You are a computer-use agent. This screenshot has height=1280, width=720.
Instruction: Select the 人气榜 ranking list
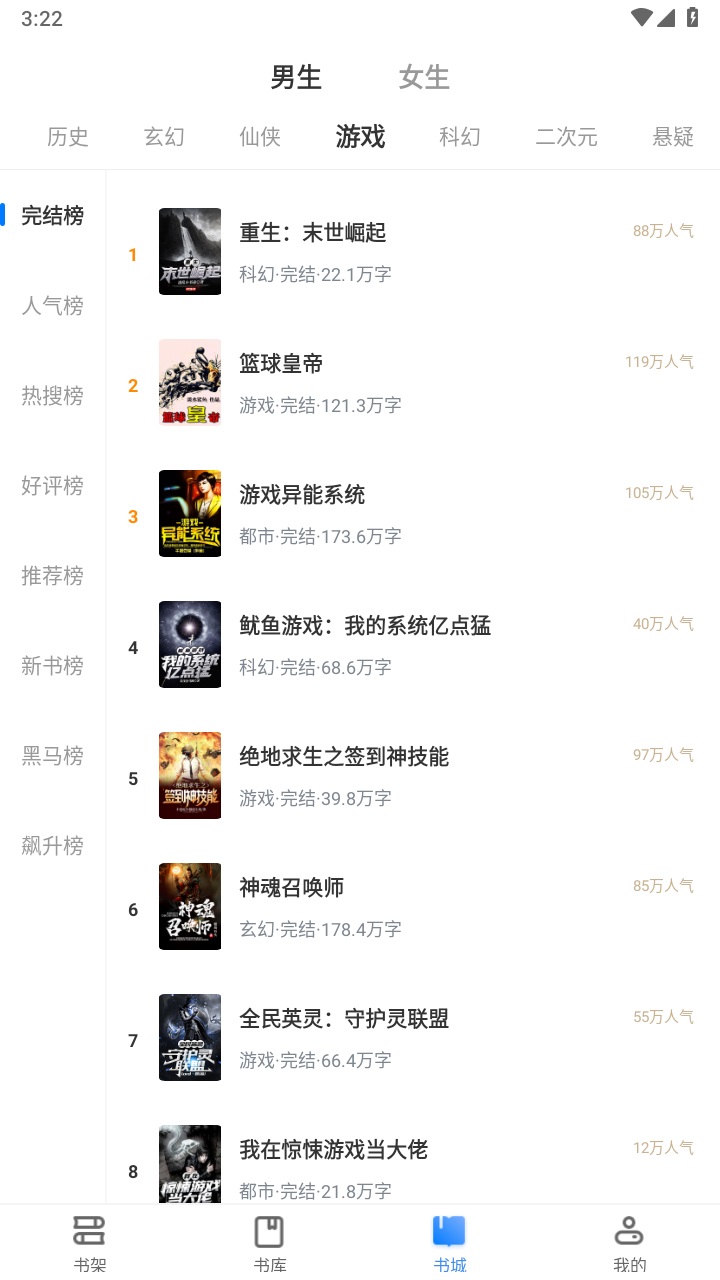tap(51, 306)
